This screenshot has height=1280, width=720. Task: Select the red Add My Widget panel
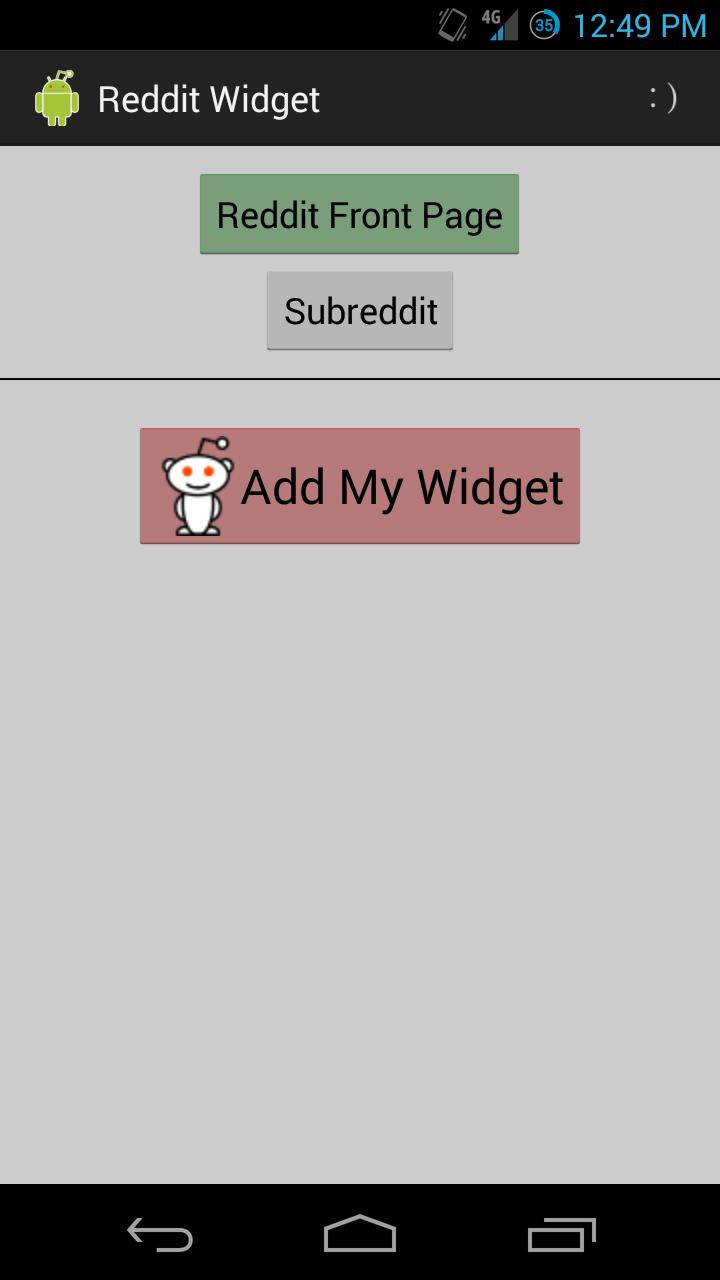(359, 486)
